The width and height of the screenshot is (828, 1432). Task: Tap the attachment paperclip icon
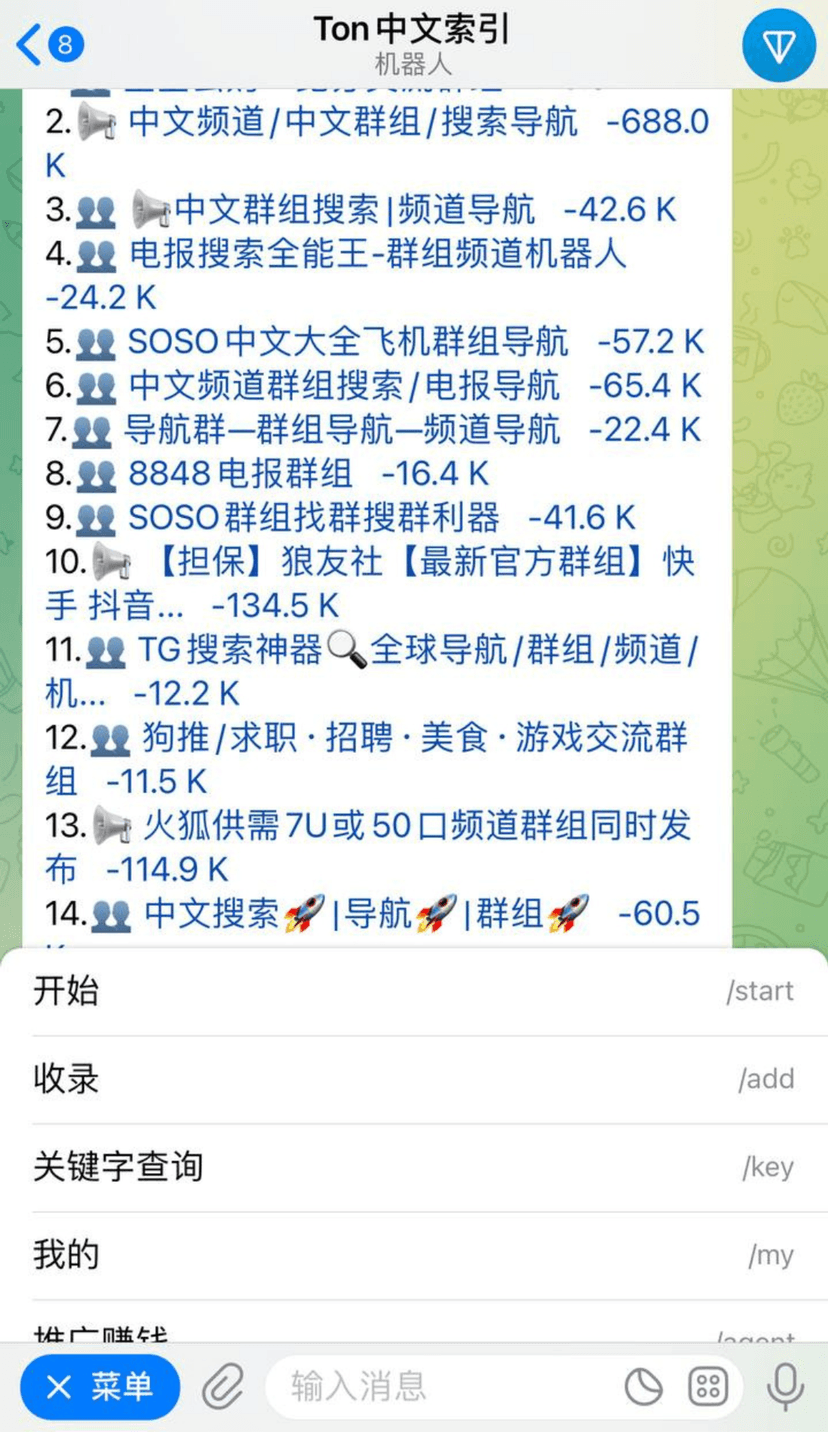tap(223, 1387)
